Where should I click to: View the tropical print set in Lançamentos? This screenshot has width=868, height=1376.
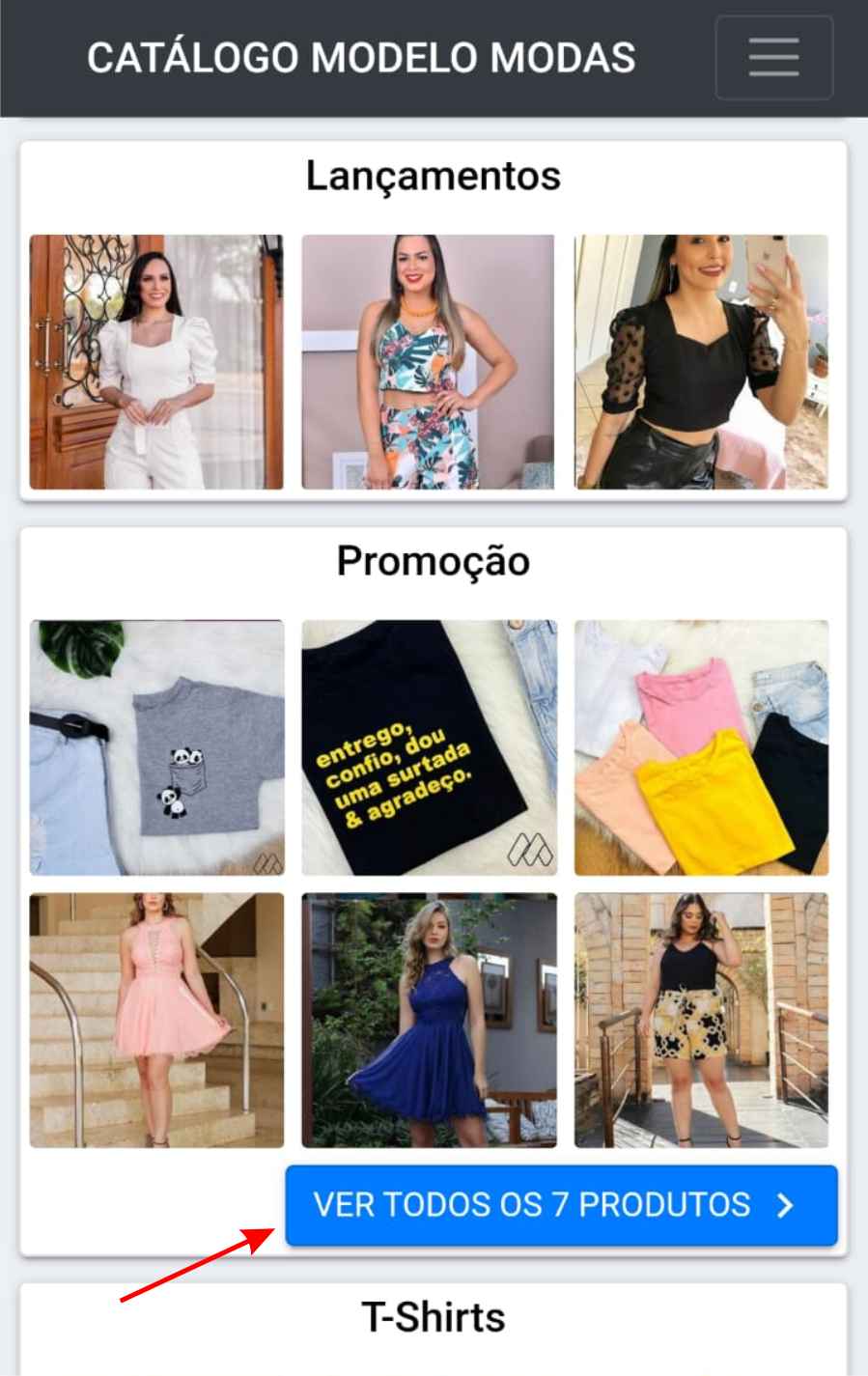tap(429, 362)
